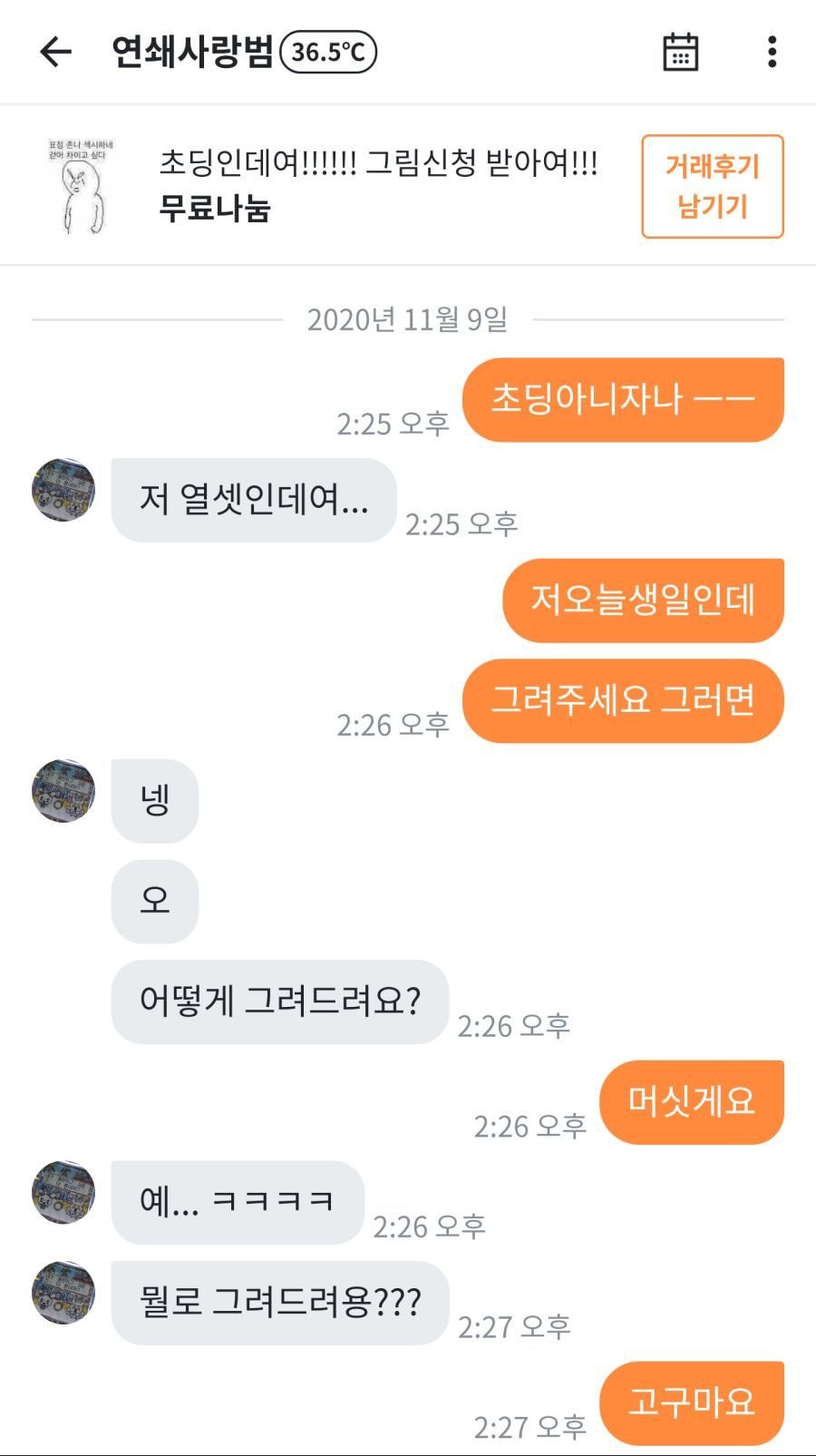Go back from the 연쇄사랑범 chat
The height and width of the screenshot is (1456, 816).
click(55, 52)
